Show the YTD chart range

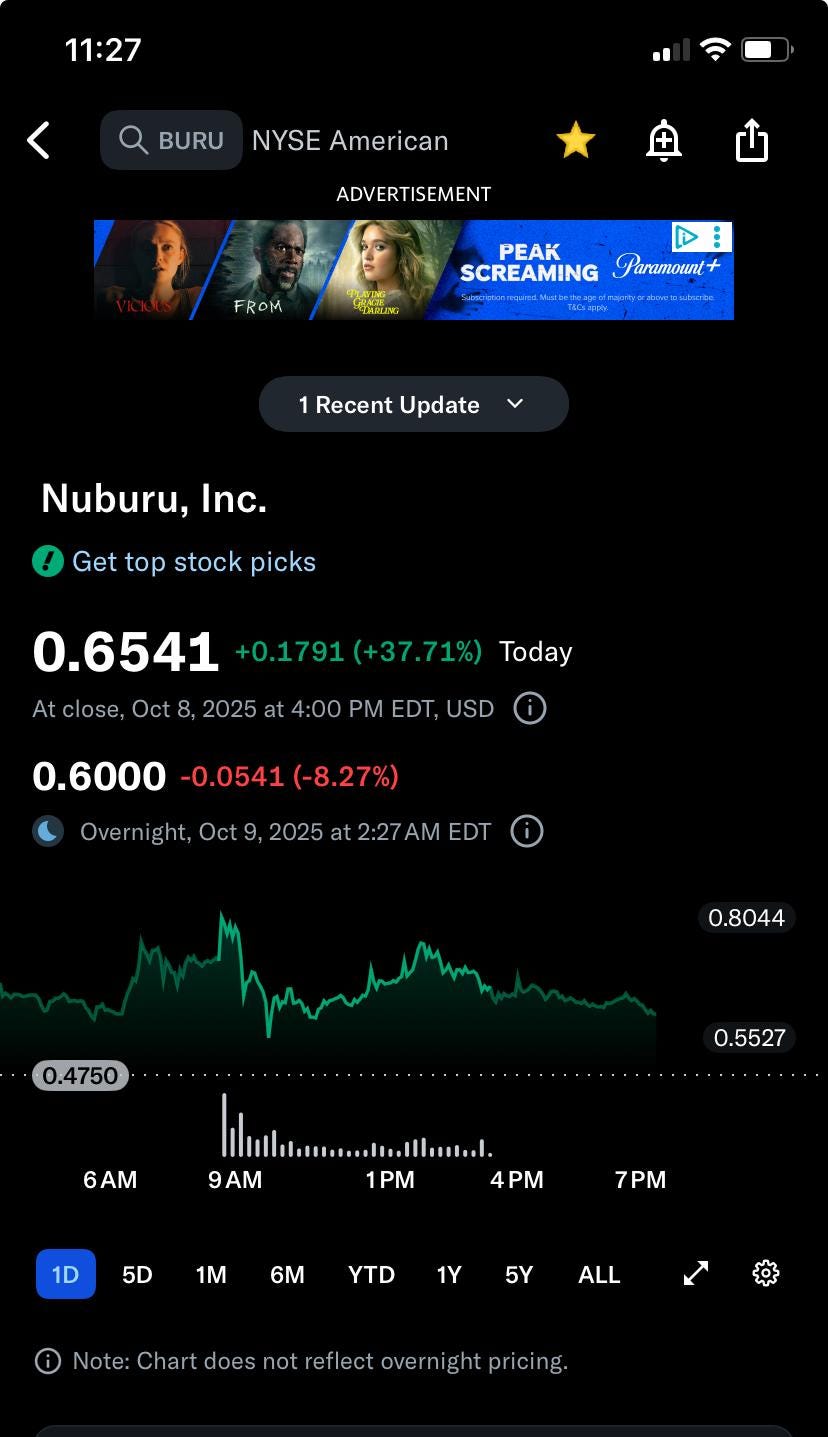pos(371,1274)
